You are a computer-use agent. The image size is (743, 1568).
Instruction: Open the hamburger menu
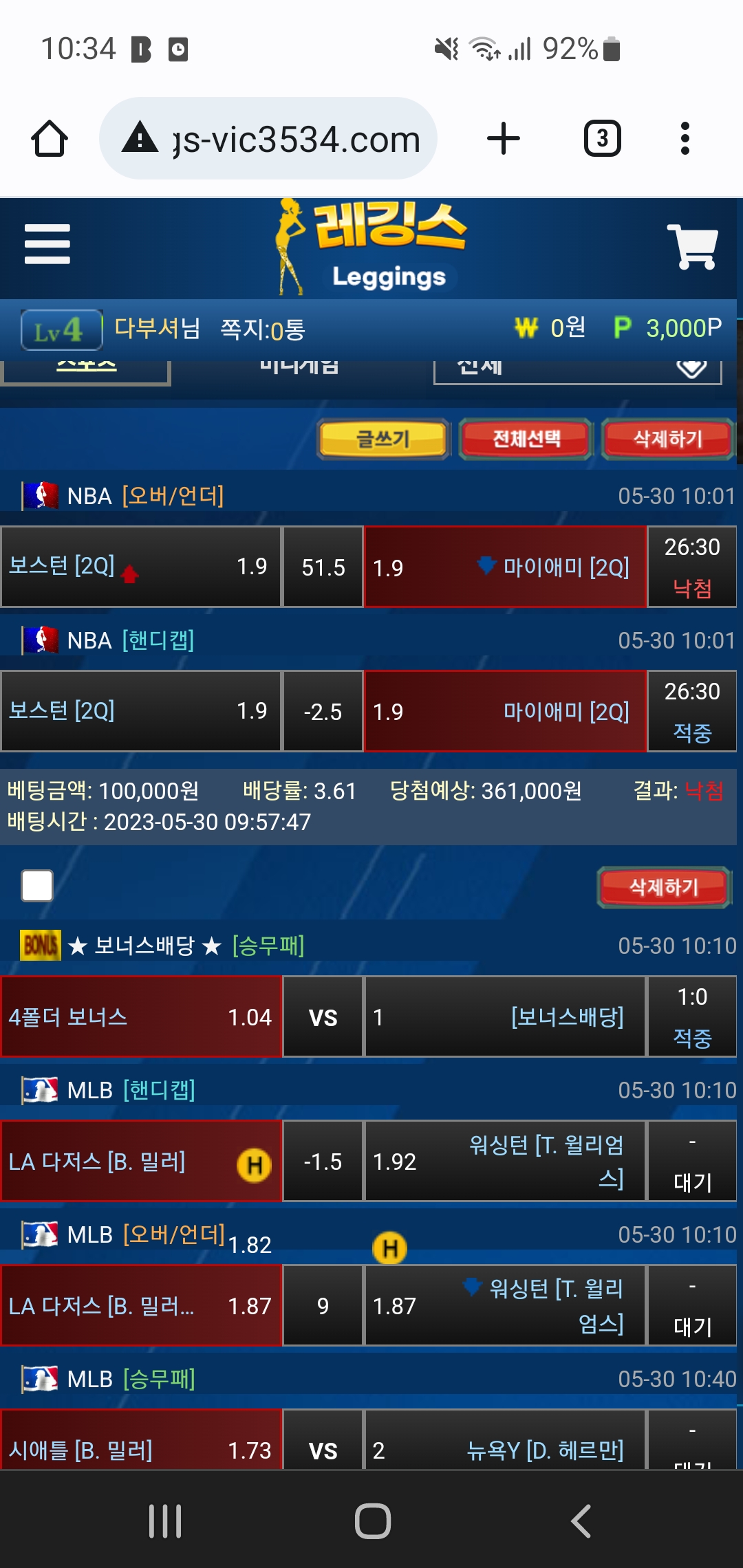[47, 244]
